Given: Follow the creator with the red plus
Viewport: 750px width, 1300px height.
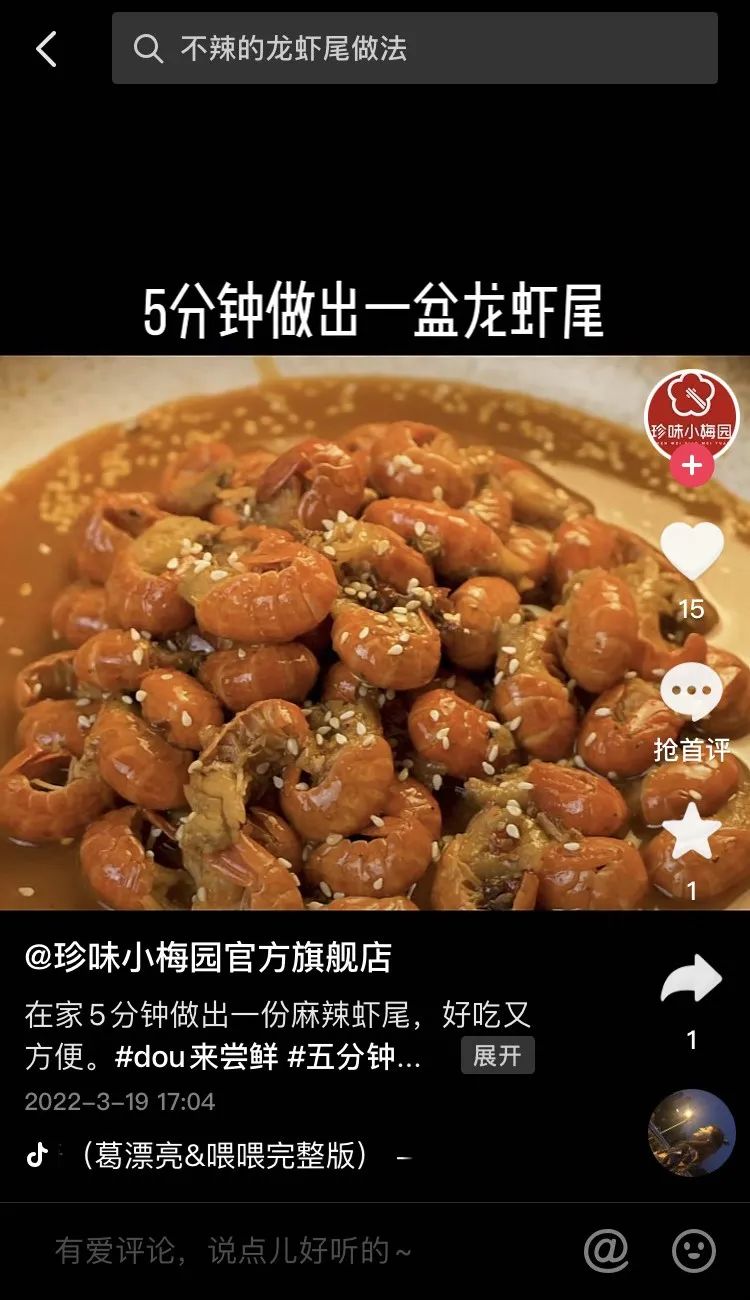Looking at the screenshot, I should pos(691,466).
